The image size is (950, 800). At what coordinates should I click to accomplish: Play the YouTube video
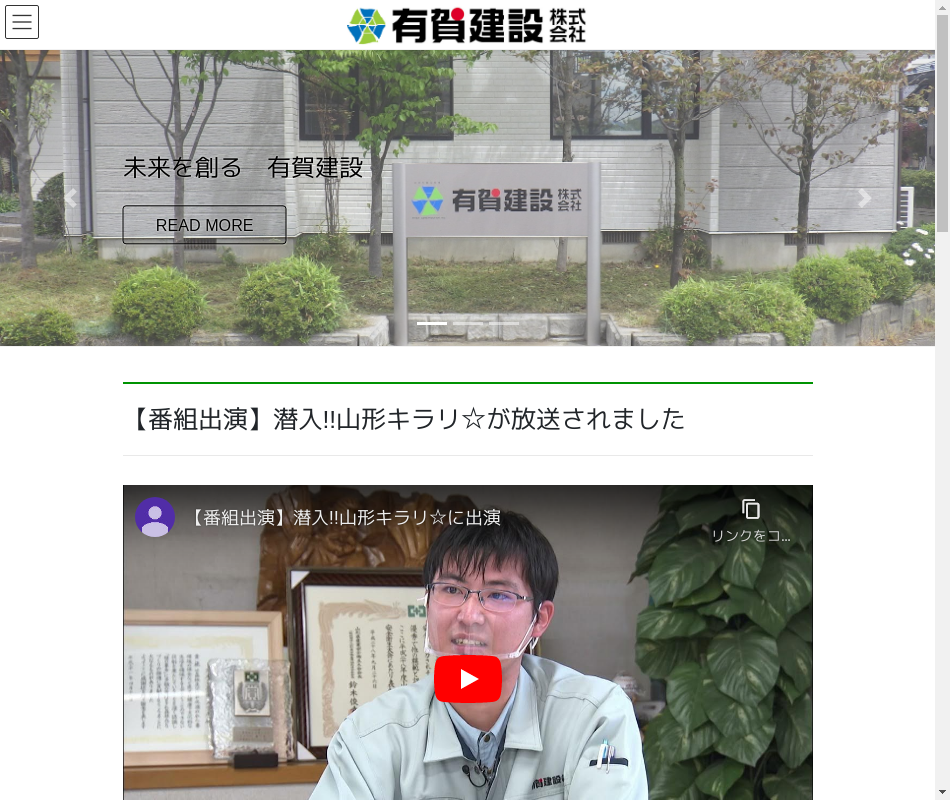pyautogui.click(x=468, y=680)
